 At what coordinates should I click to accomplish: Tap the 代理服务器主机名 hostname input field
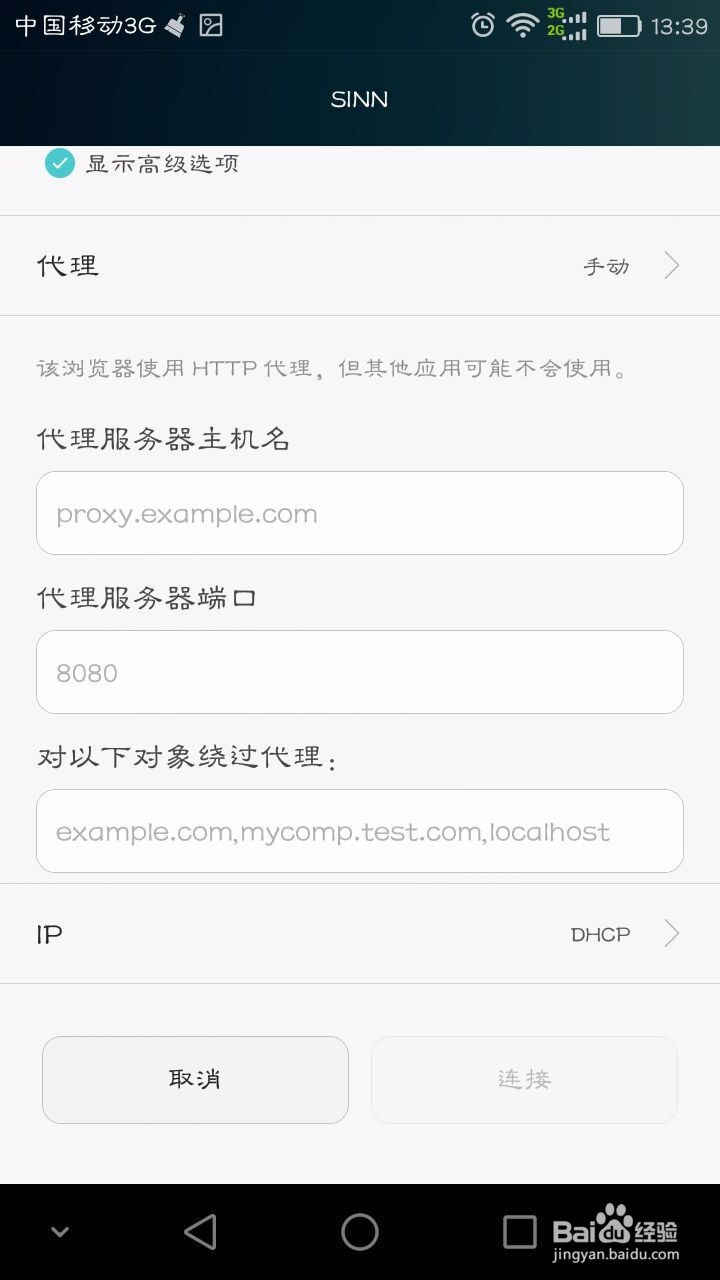click(360, 513)
